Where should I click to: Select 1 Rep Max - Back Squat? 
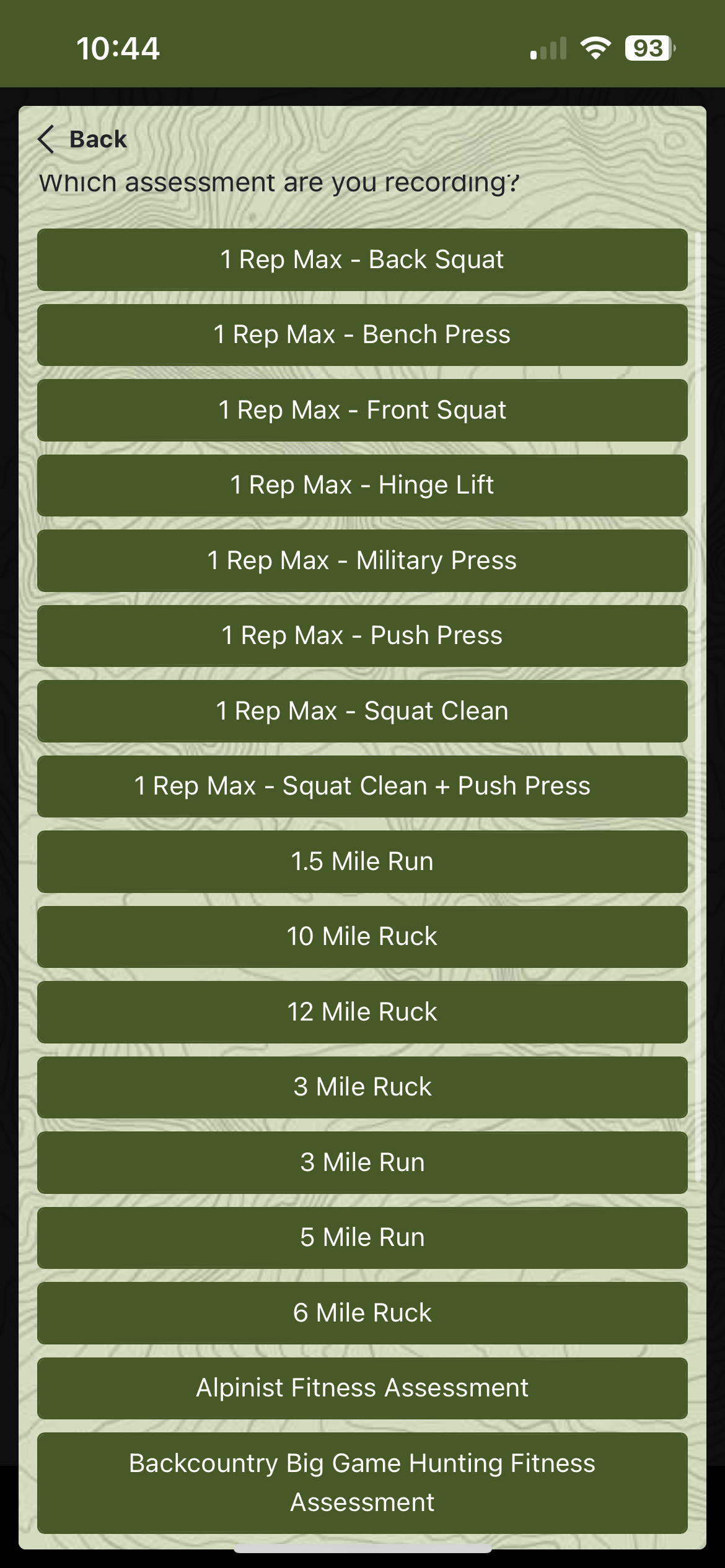tap(362, 259)
